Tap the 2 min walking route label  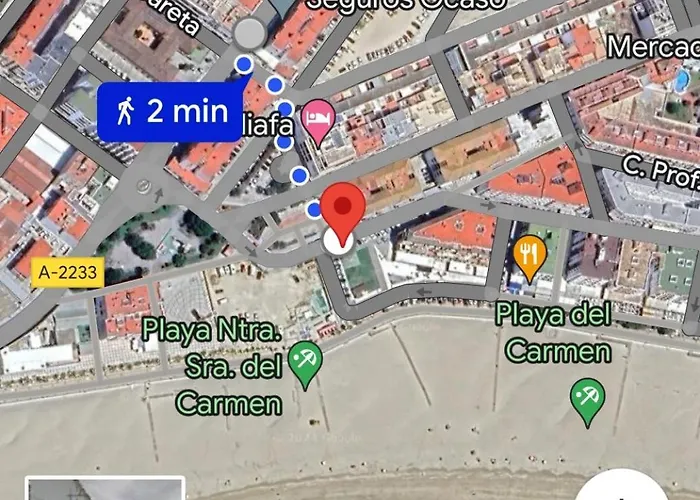pos(170,110)
